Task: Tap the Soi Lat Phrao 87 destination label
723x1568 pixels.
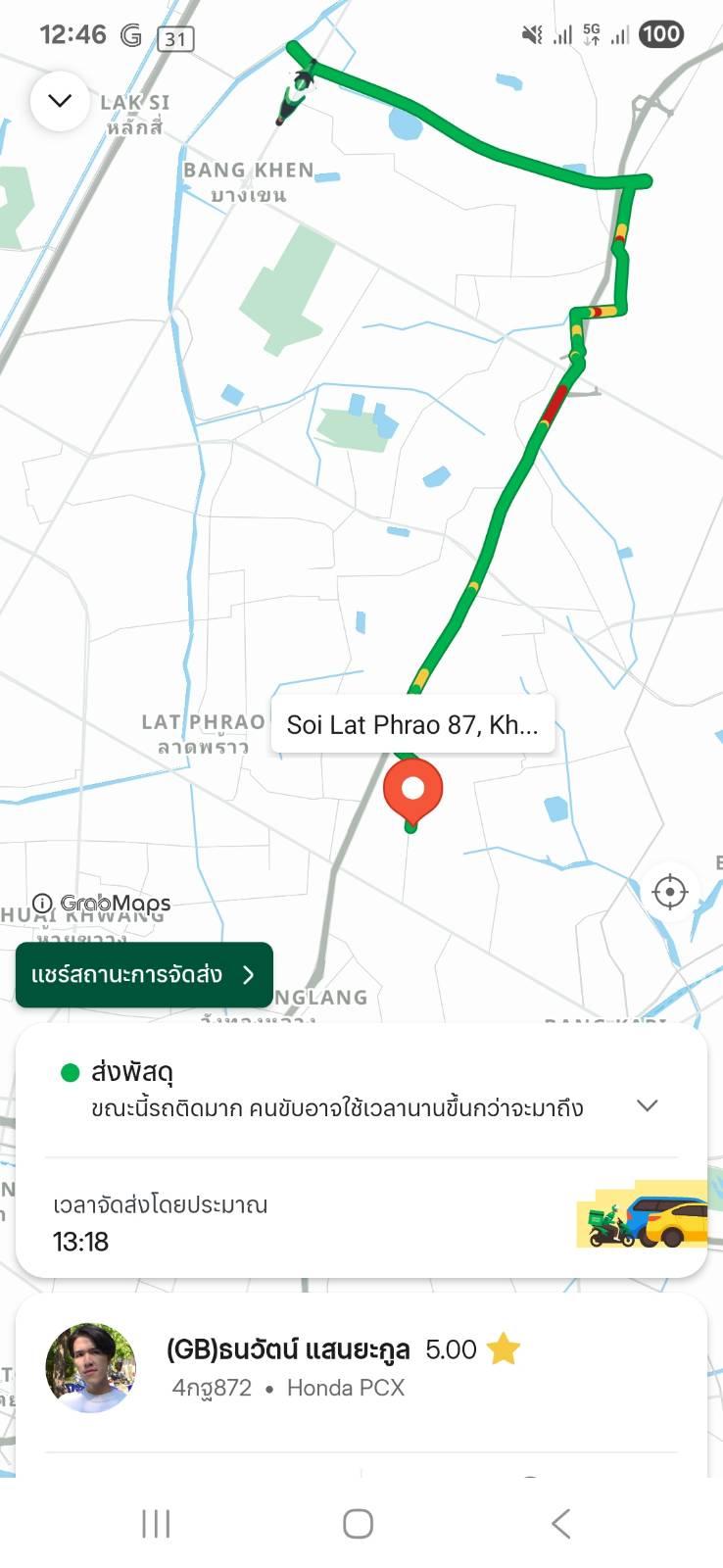Action: [412, 725]
